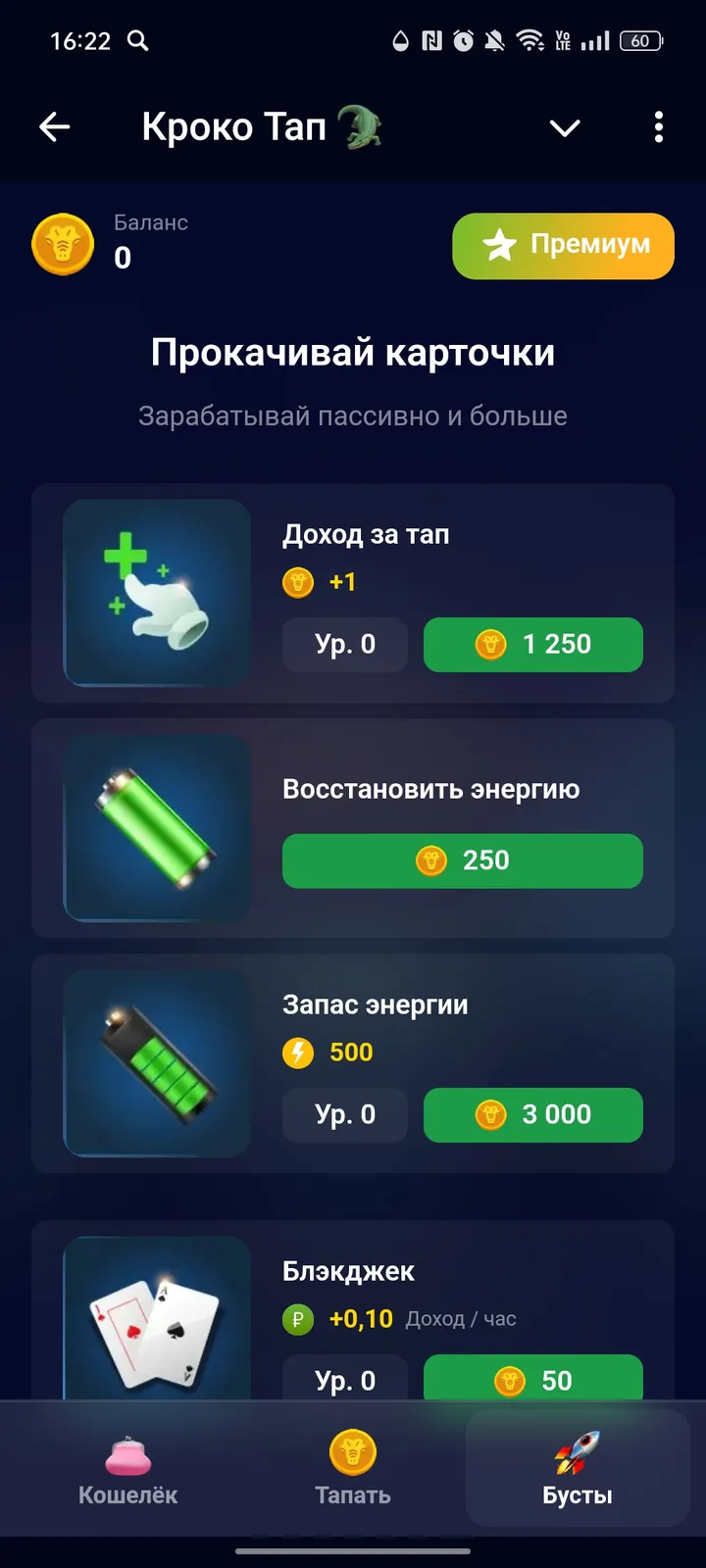
Task: Buy Доход за тап upgrade for 1 250
Action: tap(532, 644)
